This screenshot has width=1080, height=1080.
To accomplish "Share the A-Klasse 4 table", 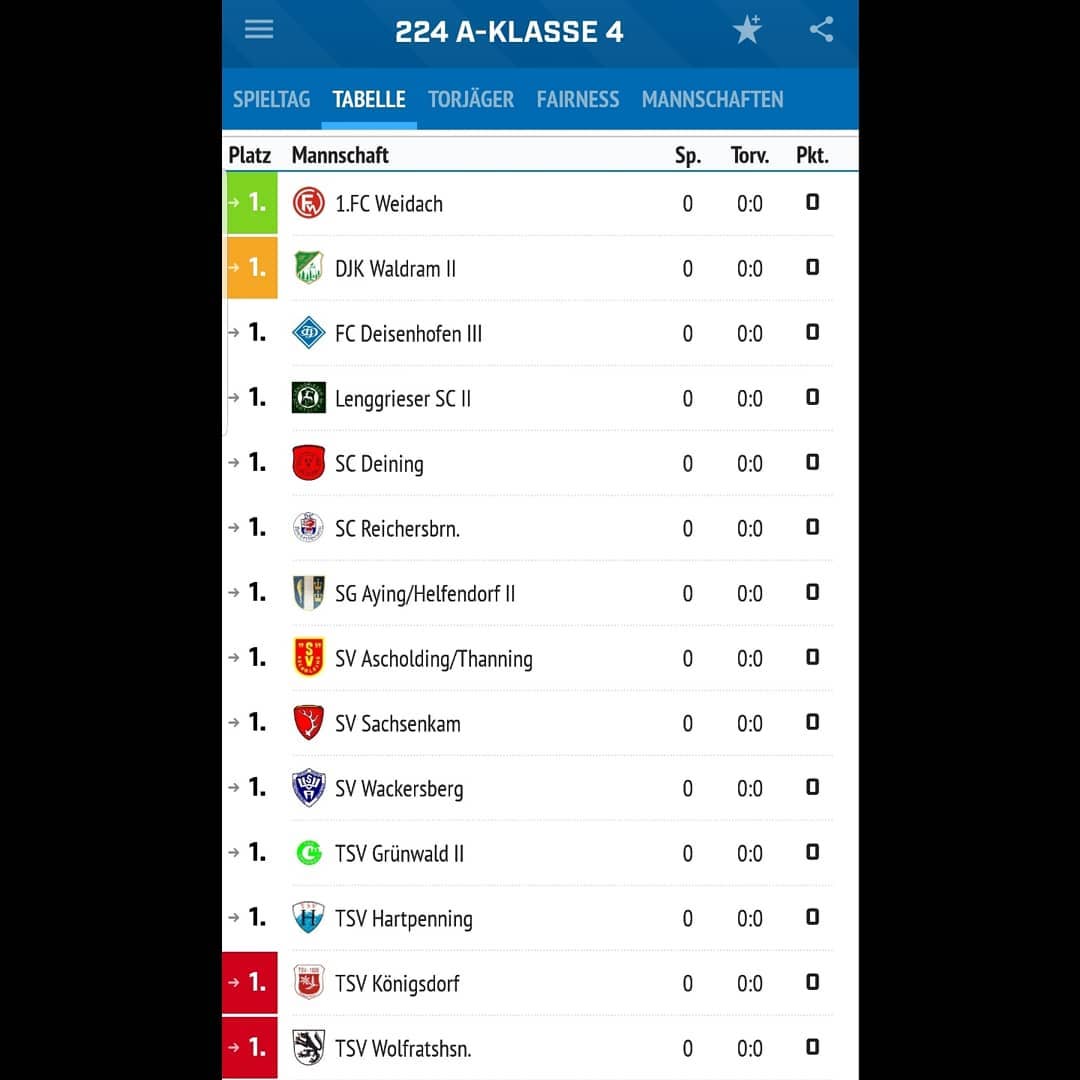I will (821, 29).
